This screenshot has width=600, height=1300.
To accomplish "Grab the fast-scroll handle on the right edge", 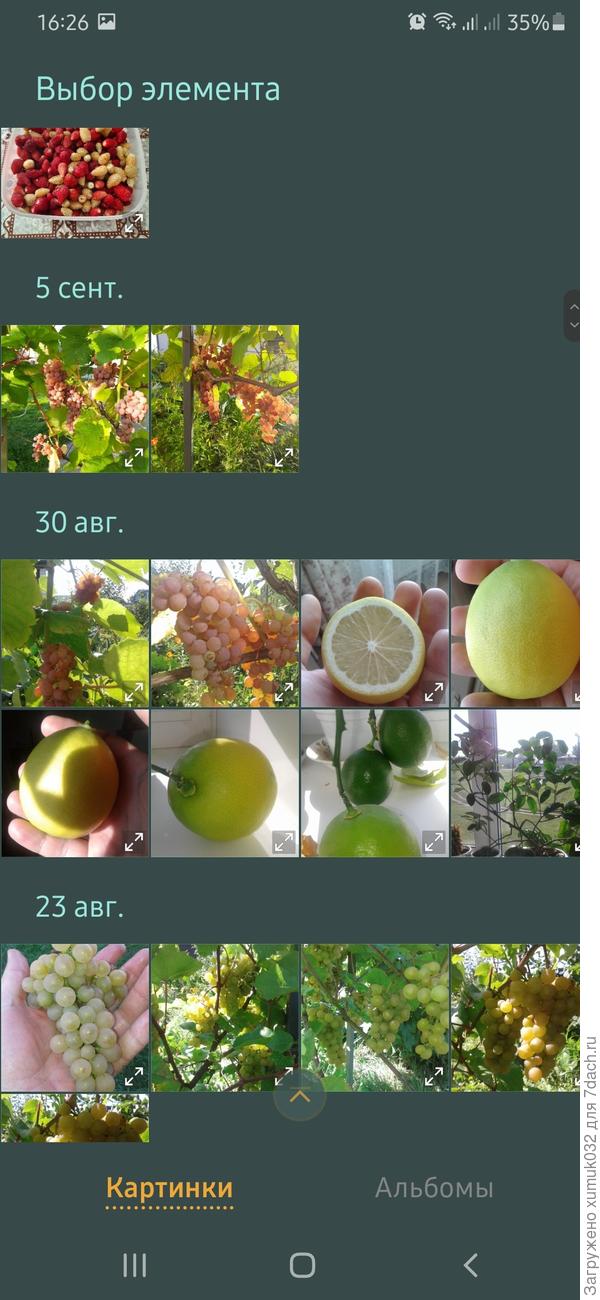I will (x=573, y=316).
